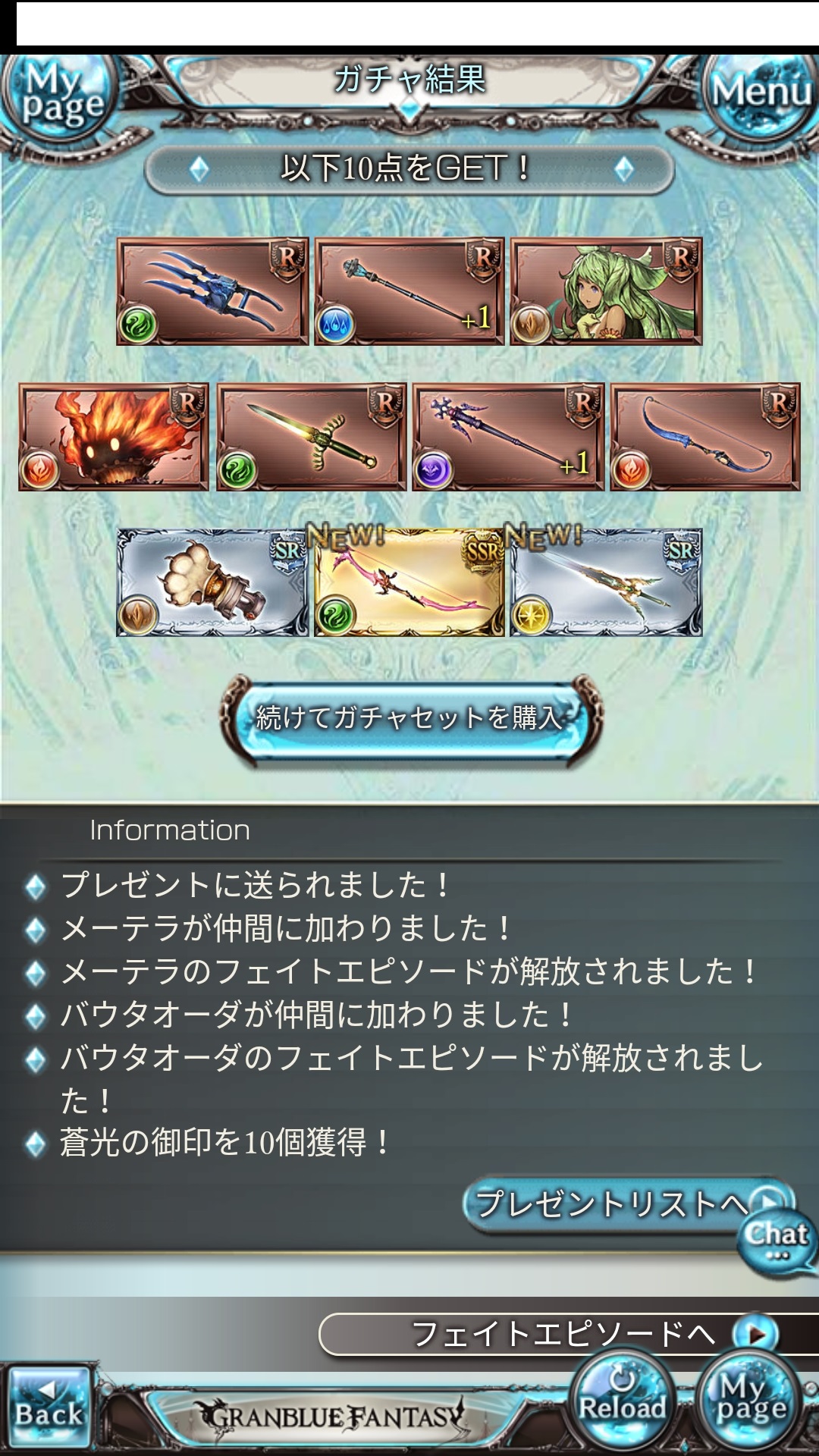
Task: View the dark staff R weapon +1
Action: tap(508, 437)
